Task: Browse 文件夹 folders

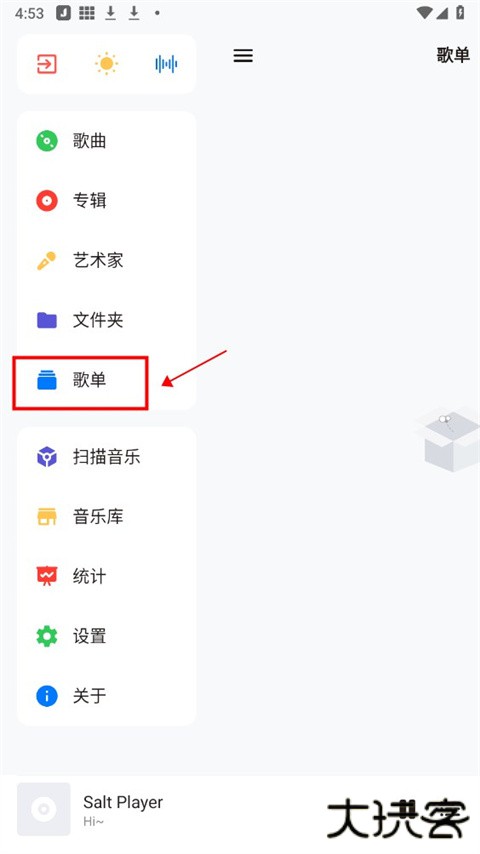Action: pyautogui.click(x=107, y=320)
